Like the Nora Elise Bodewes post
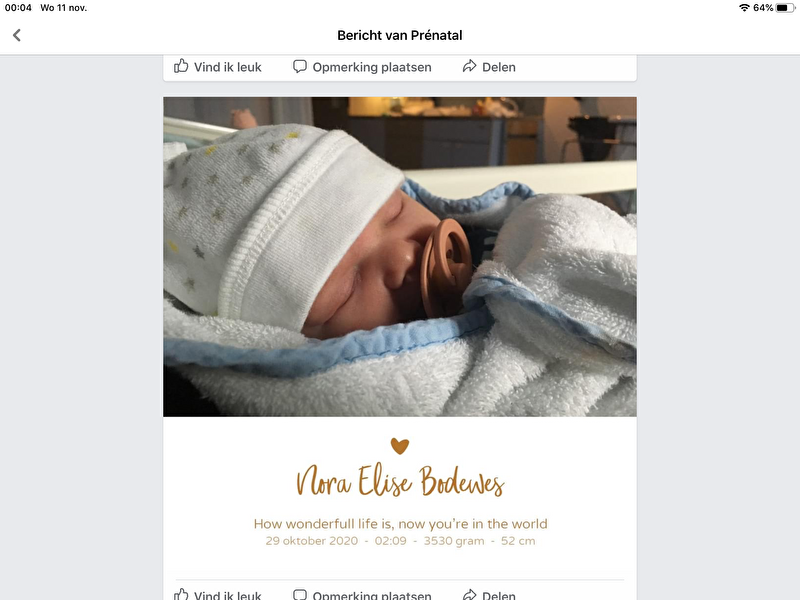 tap(217, 595)
